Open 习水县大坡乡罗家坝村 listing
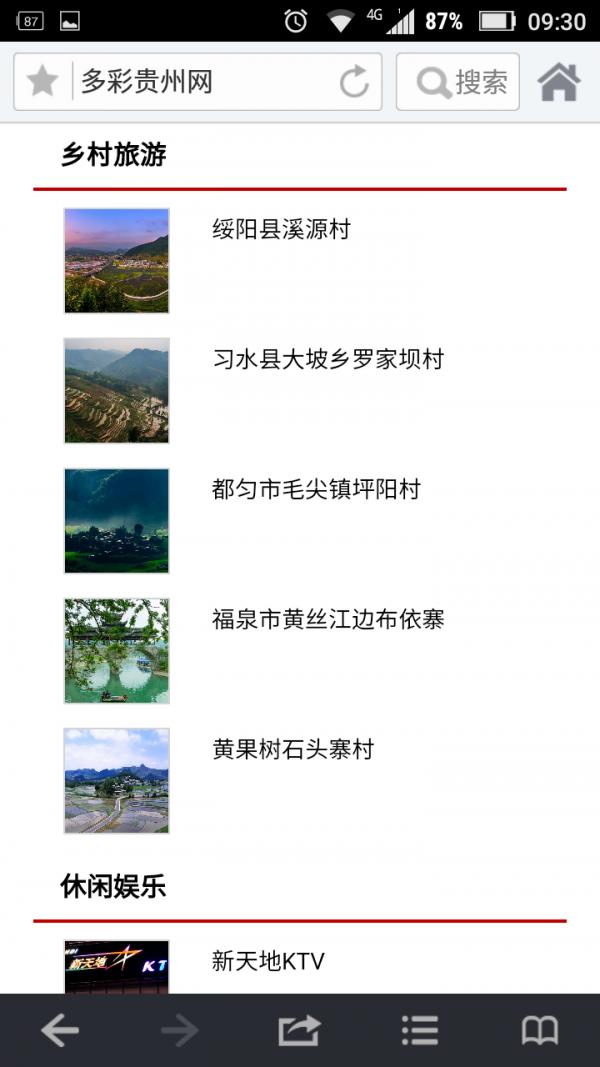Viewport: 600px width, 1067px height. [327, 360]
